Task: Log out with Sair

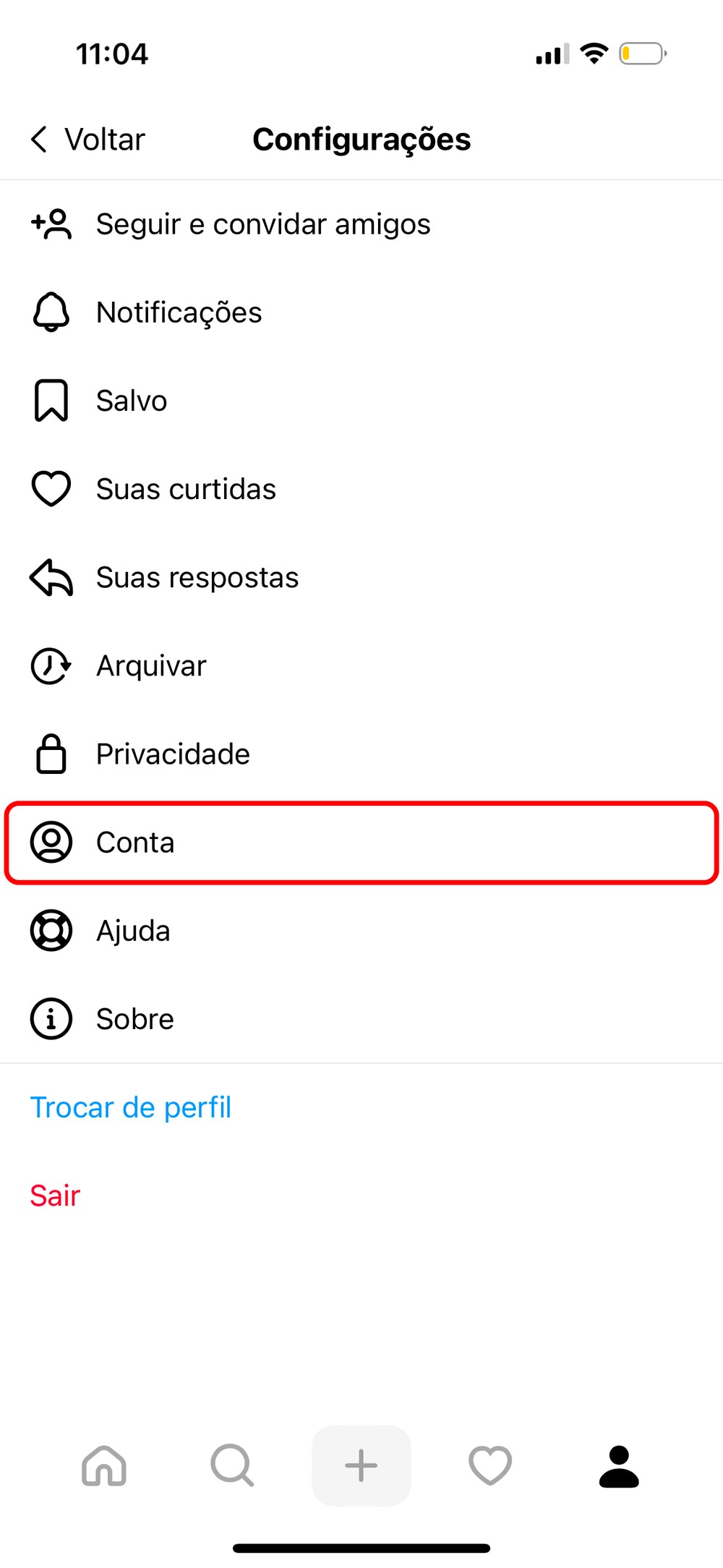Action: tap(55, 1196)
